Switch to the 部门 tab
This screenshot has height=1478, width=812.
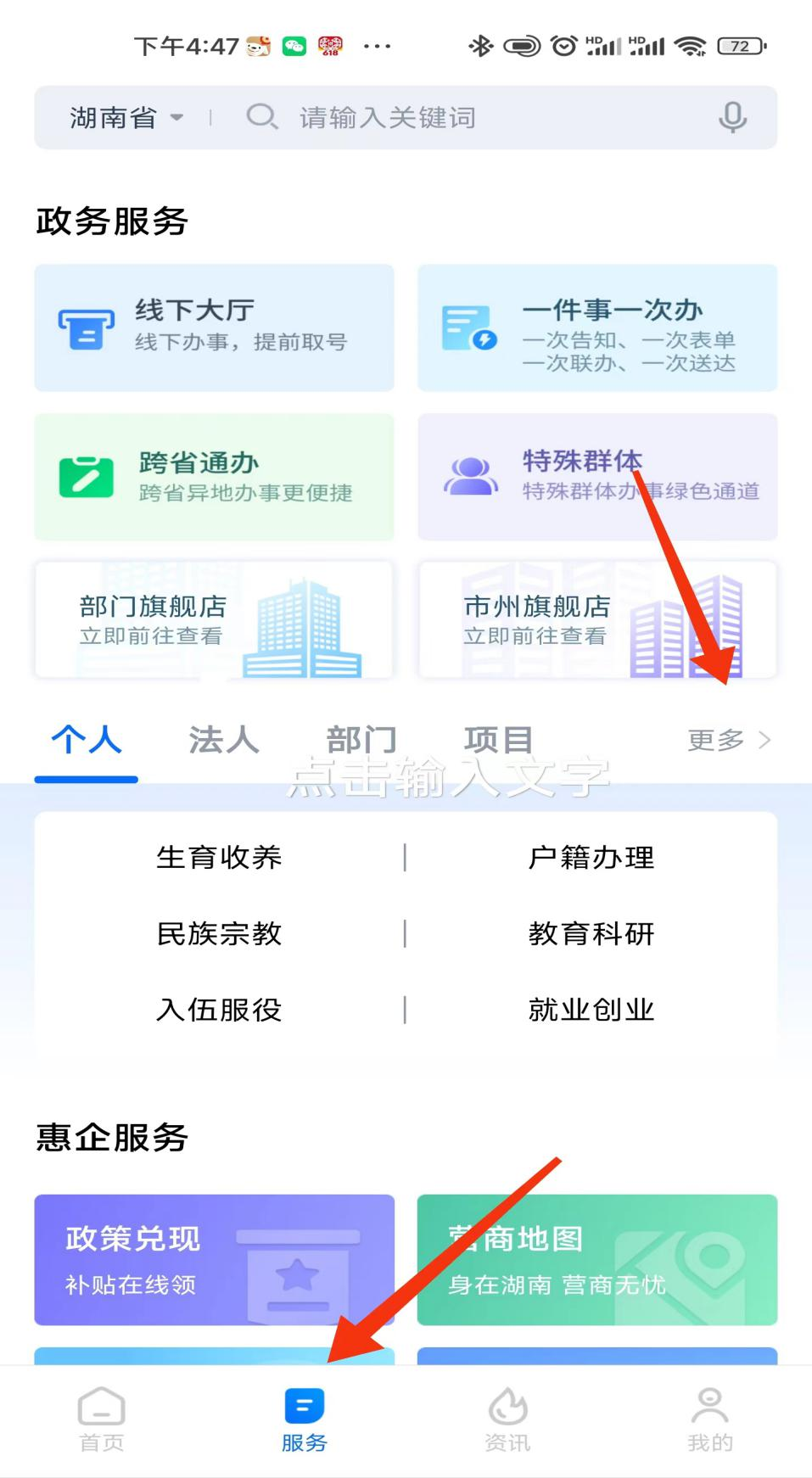(361, 740)
